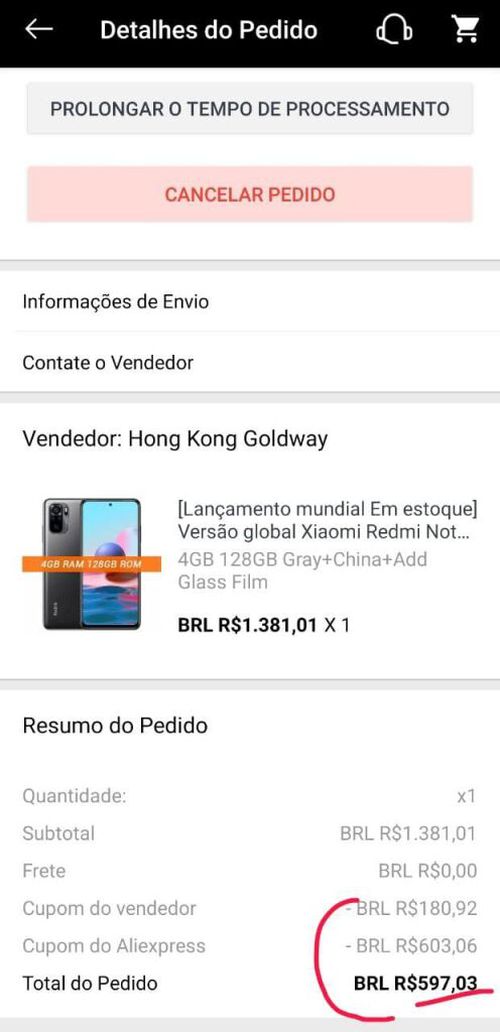Go back using the arrow icon
The image size is (500, 1032).
pyautogui.click(x=39, y=30)
